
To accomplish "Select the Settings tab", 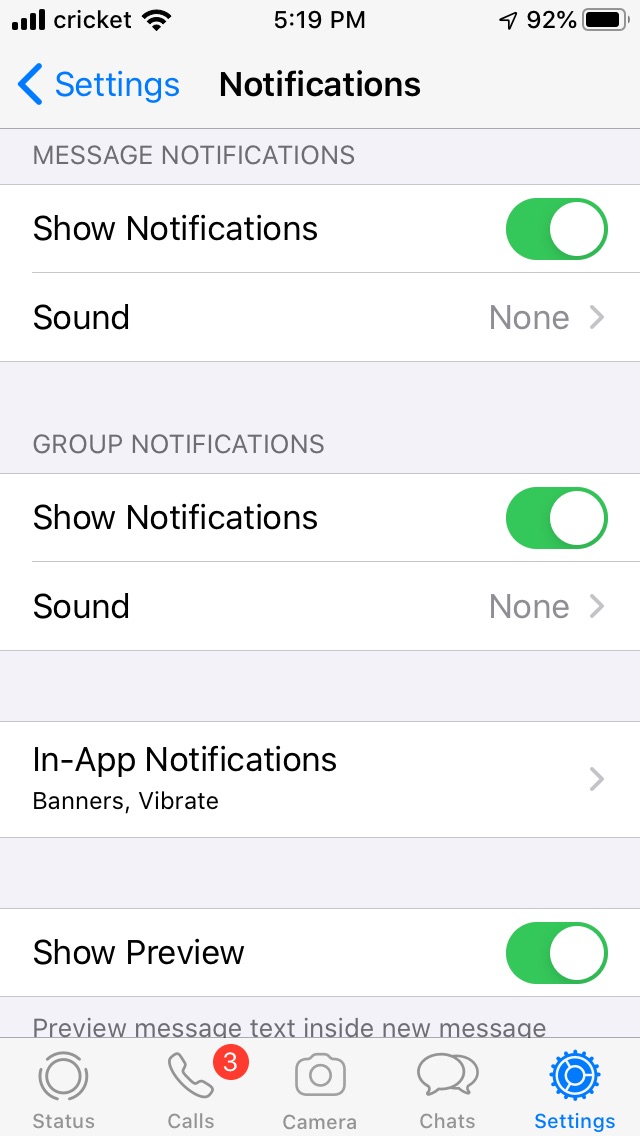I will [x=575, y=1090].
